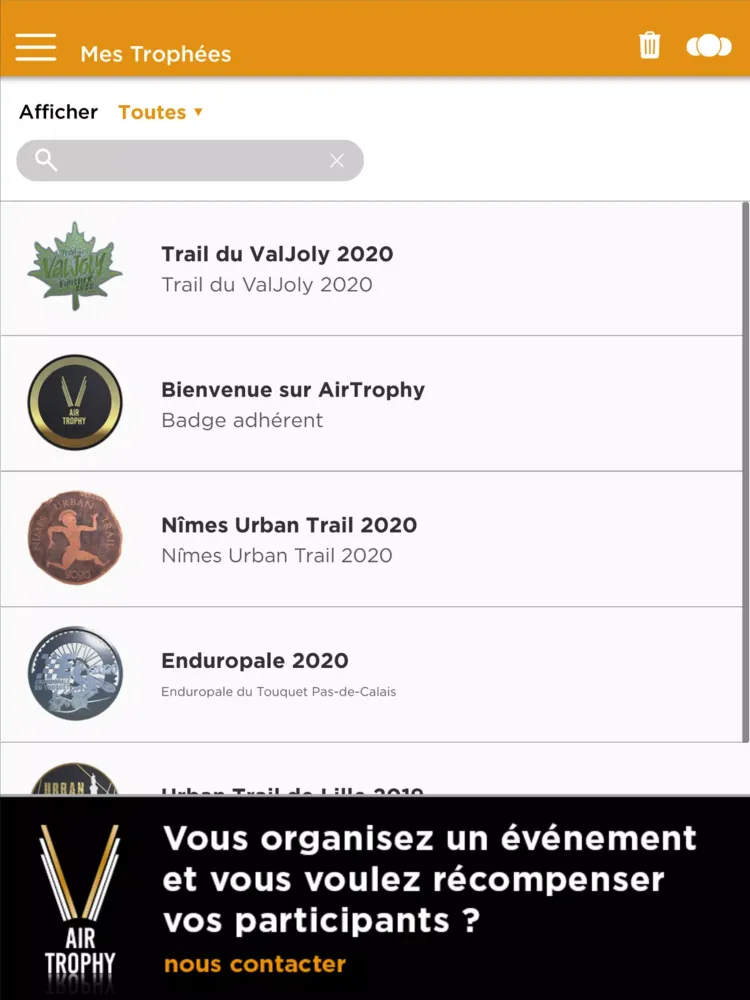
Task: Click the search magnifier icon
Action: coord(44,160)
